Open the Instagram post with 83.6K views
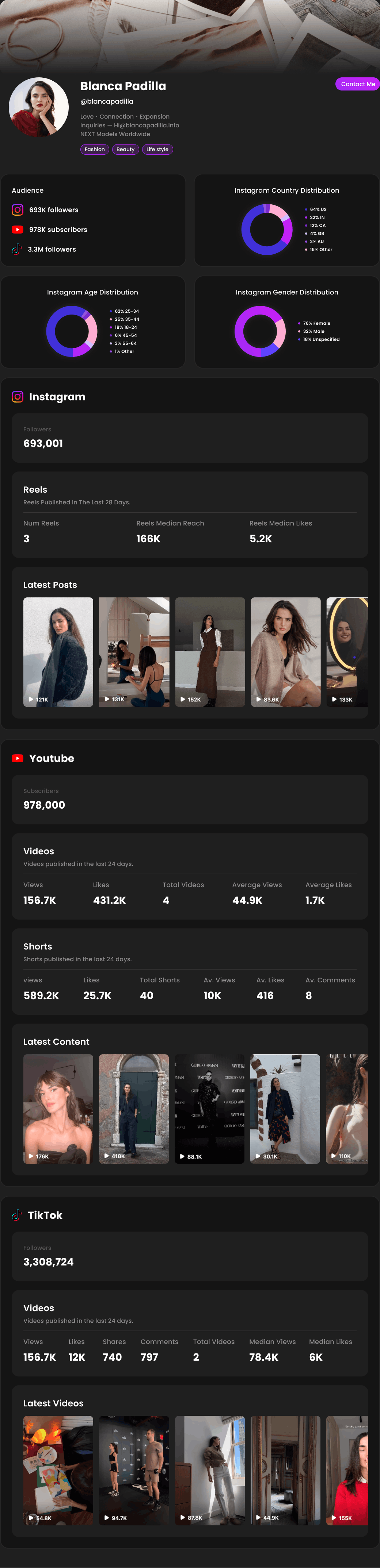380x1568 pixels. click(285, 651)
